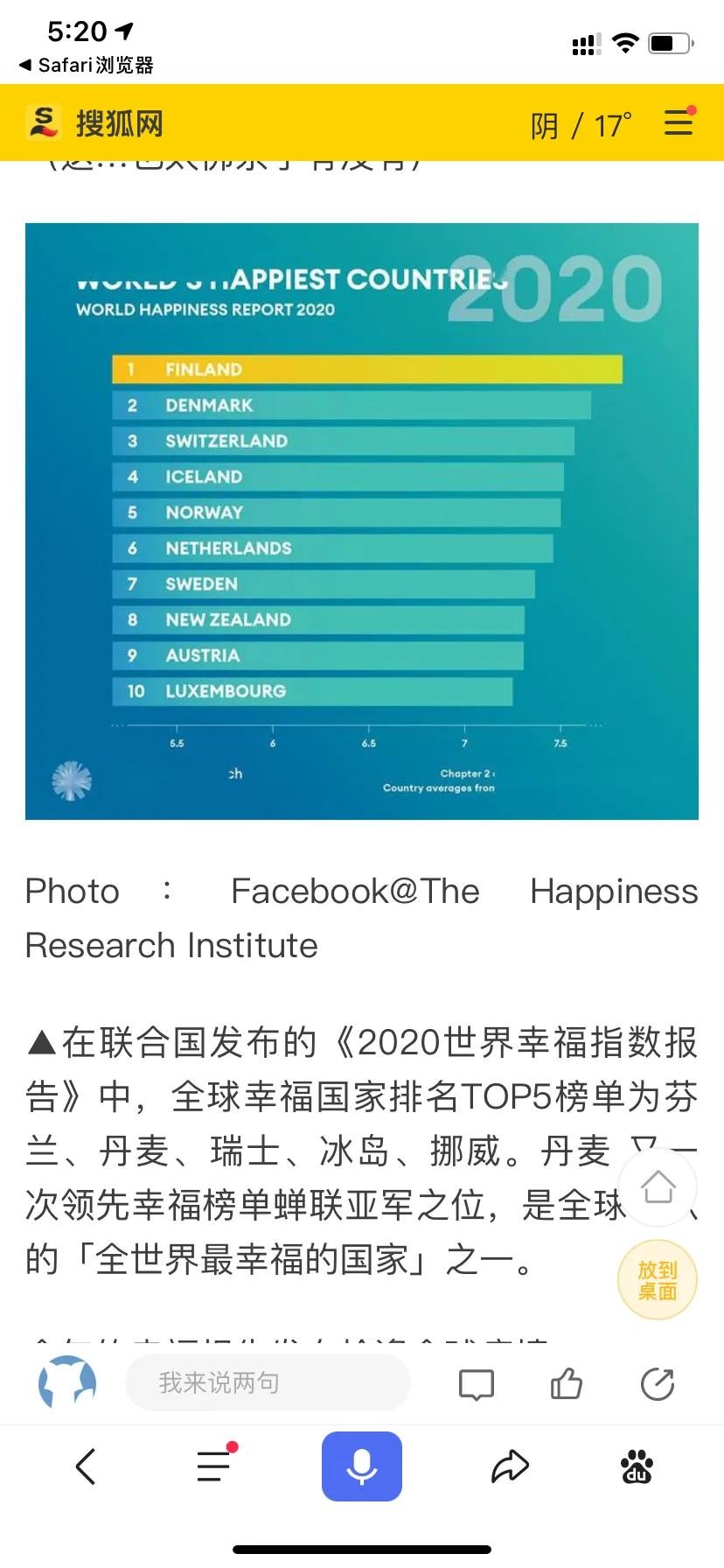Open the avatar icon beside comment box
Screen dimensions: 724x1568
67,1383
